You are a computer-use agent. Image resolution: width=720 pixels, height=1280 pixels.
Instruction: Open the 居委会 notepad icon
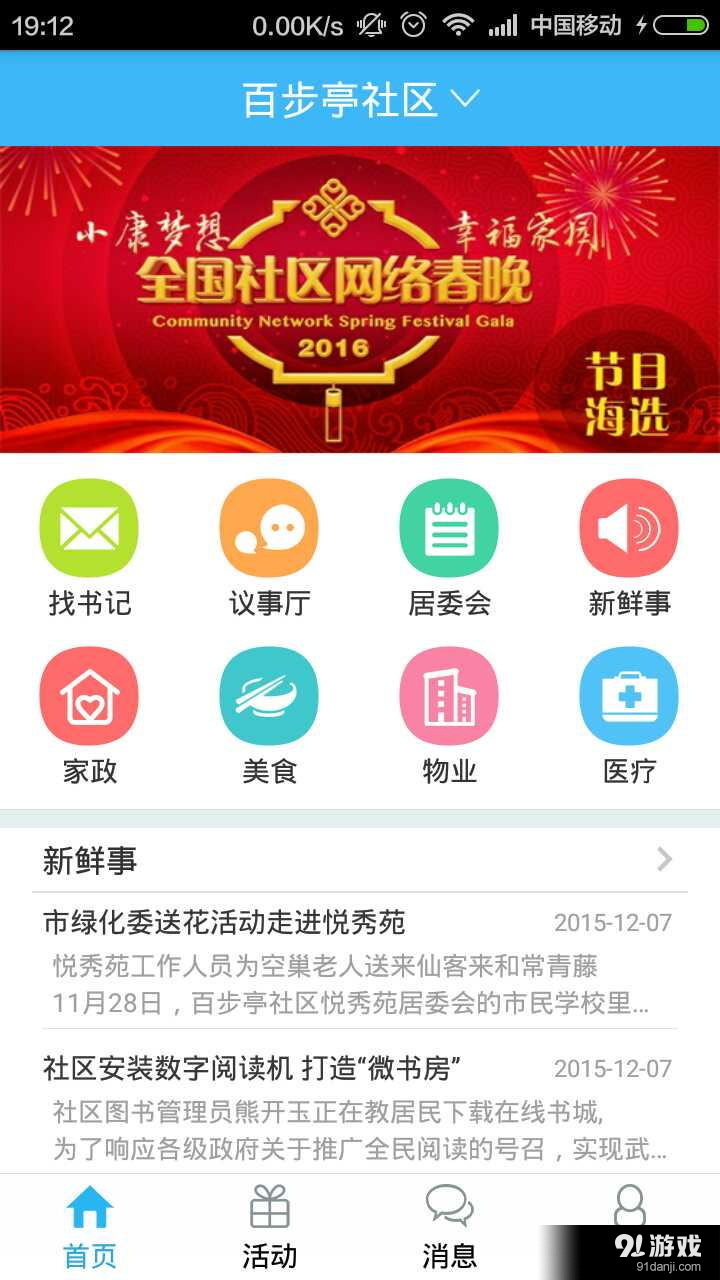pyautogui.click(x=449, y=527)
